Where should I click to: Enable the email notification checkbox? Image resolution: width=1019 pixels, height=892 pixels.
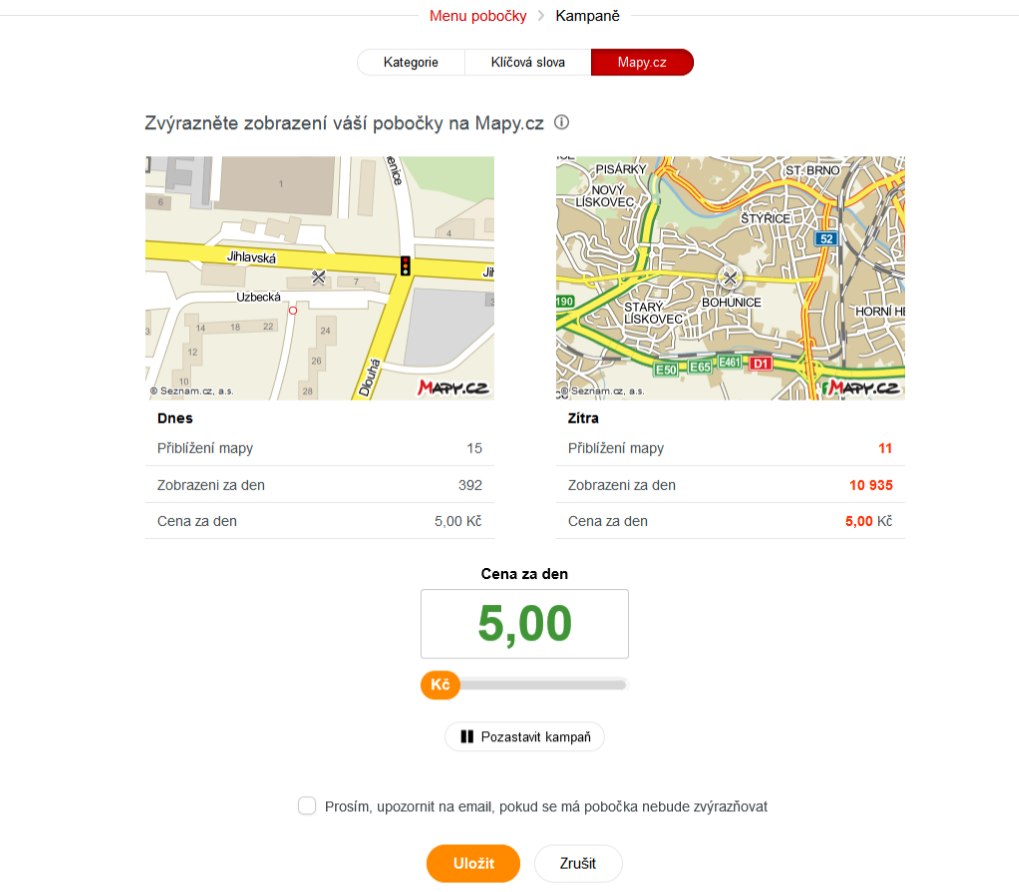click(x=307, y=806)
